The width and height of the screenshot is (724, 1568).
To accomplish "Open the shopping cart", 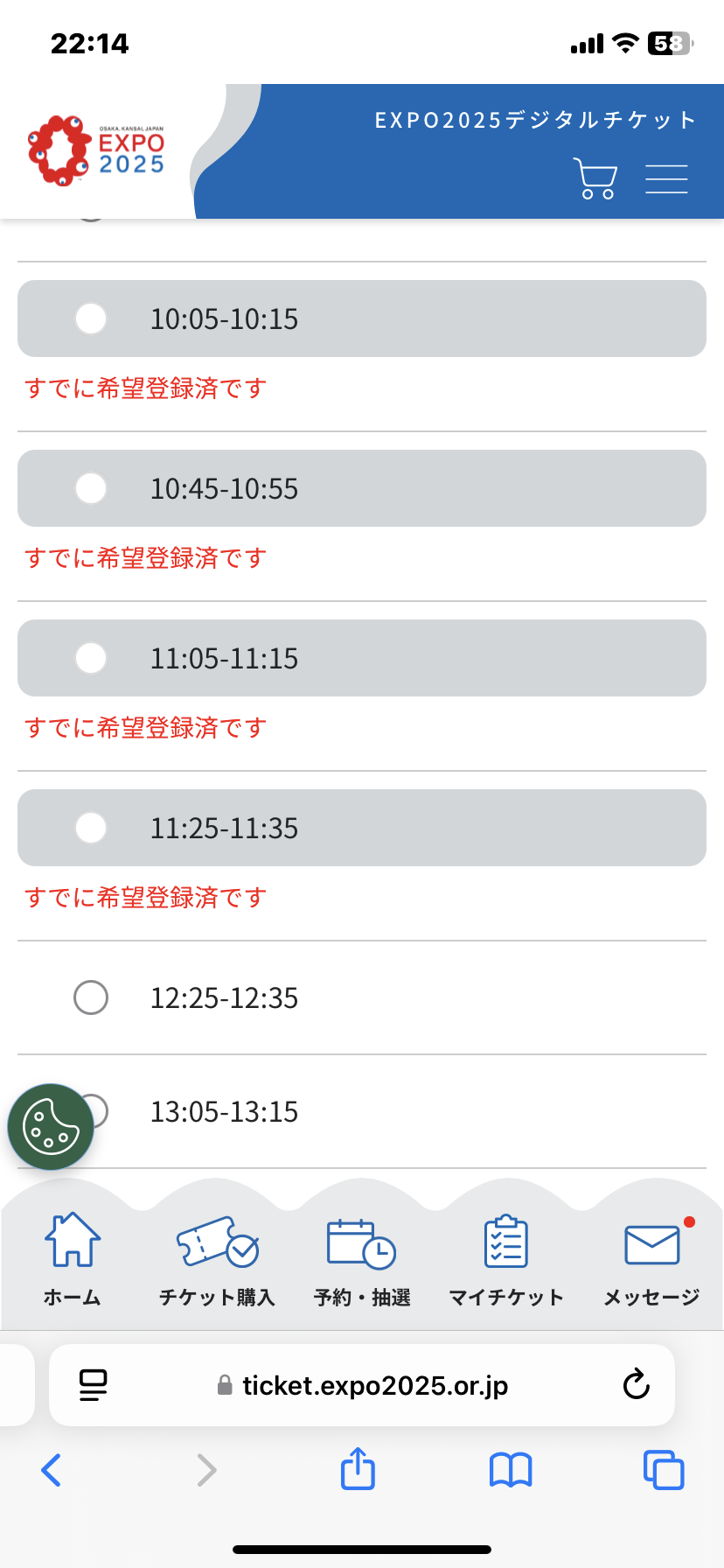I will tap(595, 178).
